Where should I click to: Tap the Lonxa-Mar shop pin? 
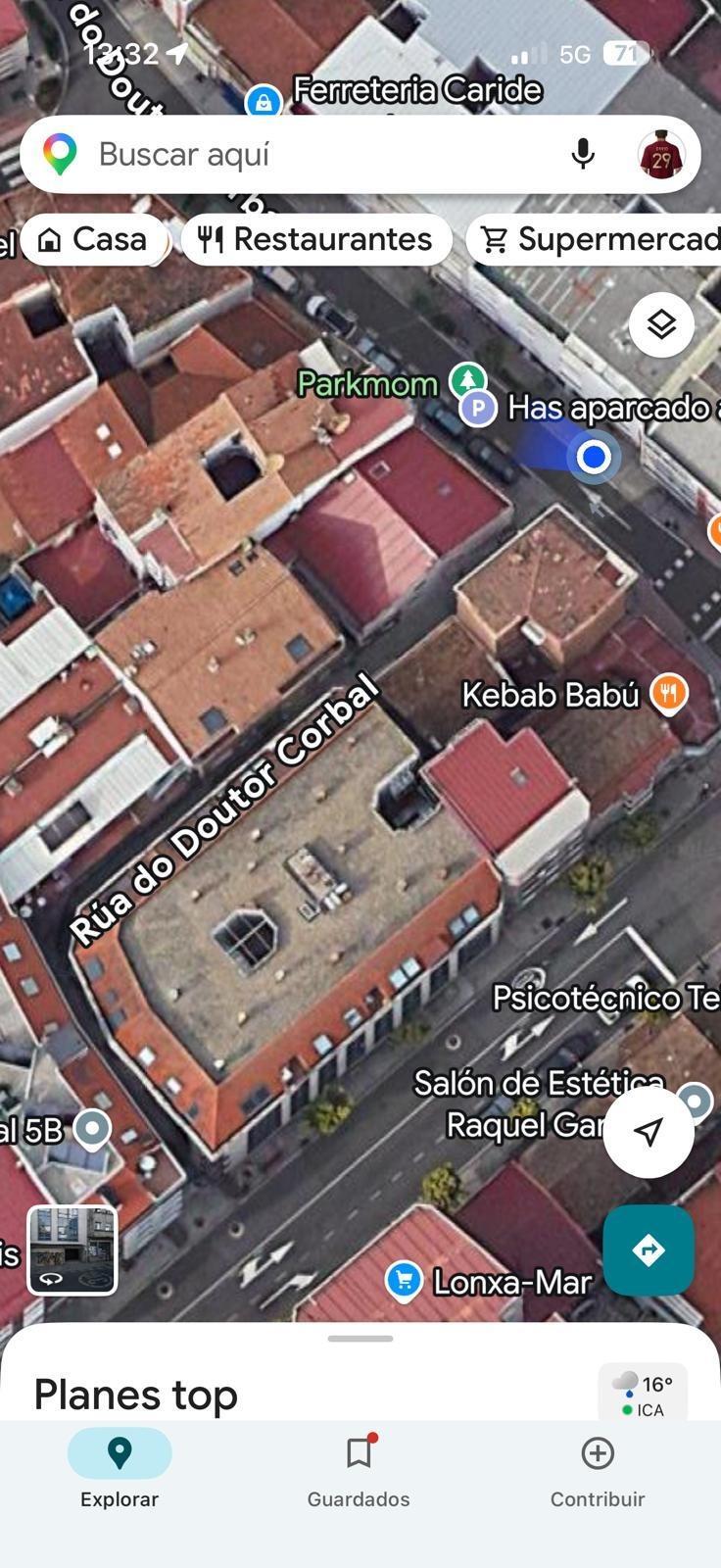click(x=404, y=1280)
